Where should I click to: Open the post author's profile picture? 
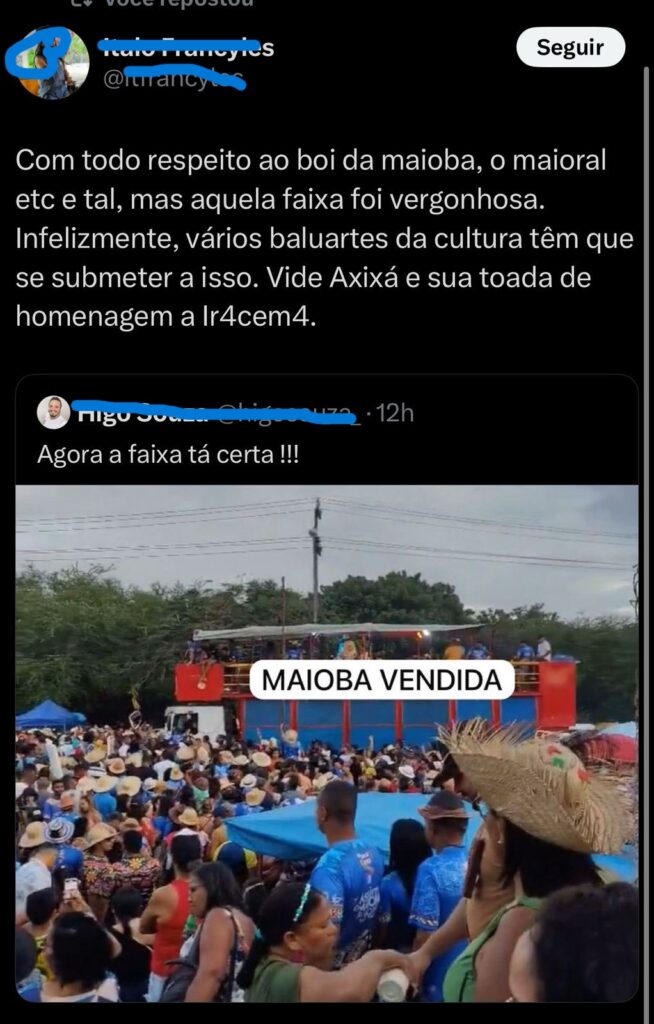click(54, 62)
